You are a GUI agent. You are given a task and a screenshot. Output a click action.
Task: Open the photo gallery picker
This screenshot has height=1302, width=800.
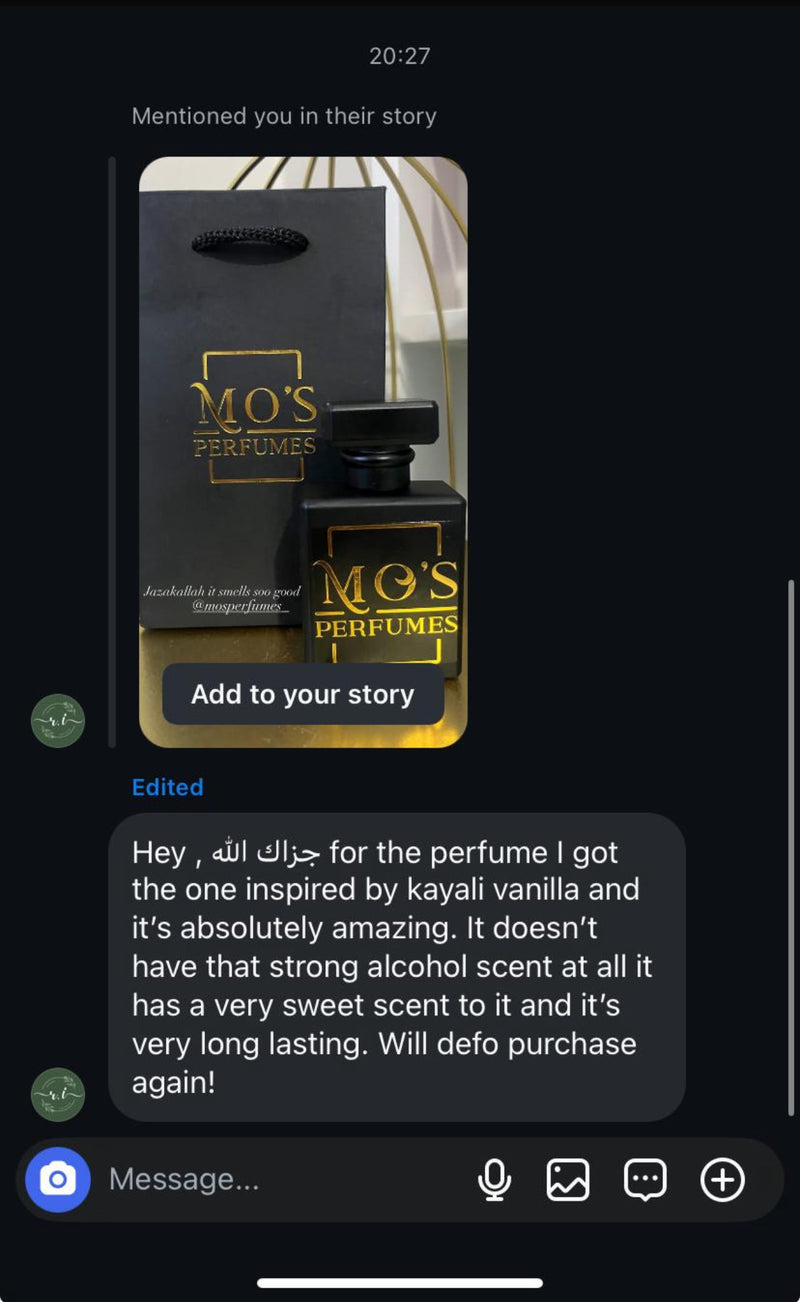tap(568, 1180)
